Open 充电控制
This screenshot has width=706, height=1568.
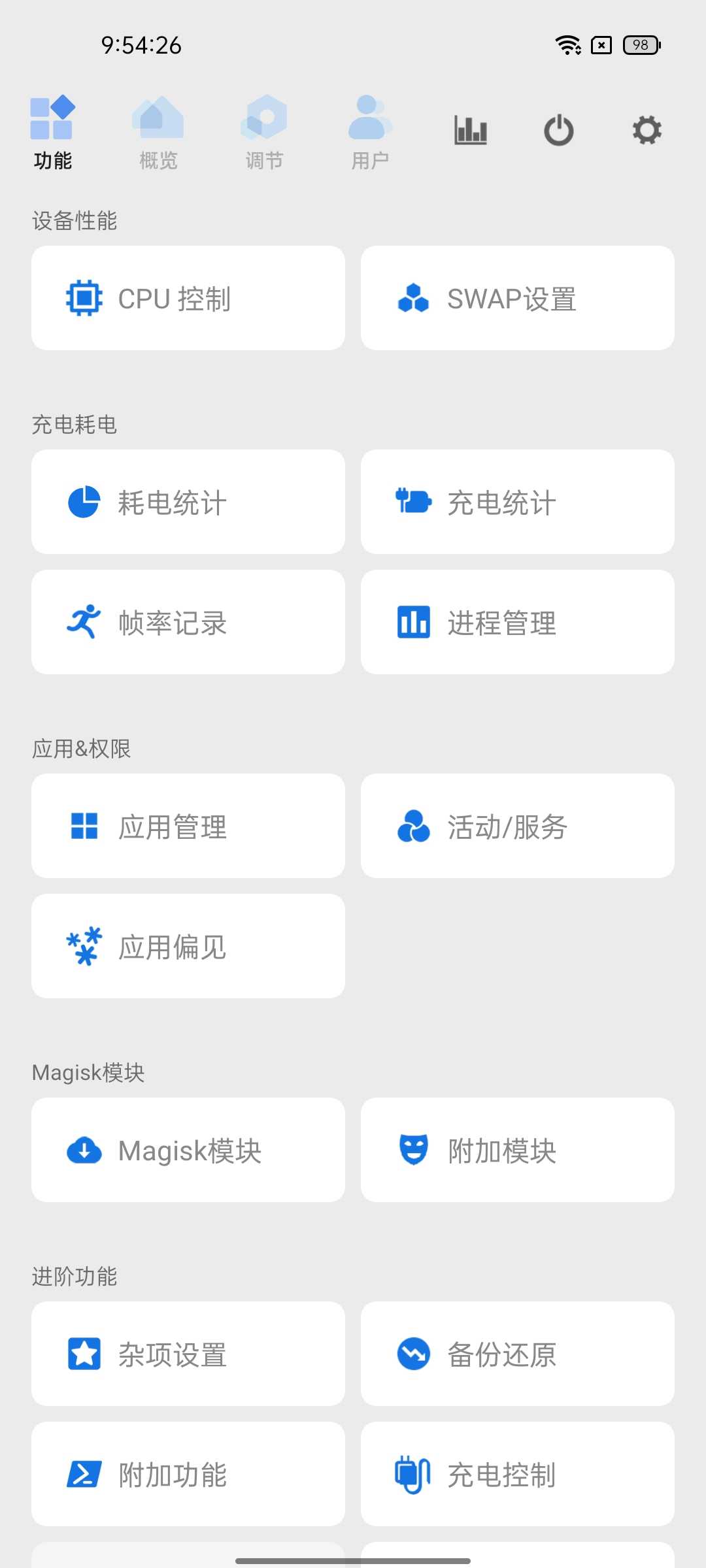518,1474
